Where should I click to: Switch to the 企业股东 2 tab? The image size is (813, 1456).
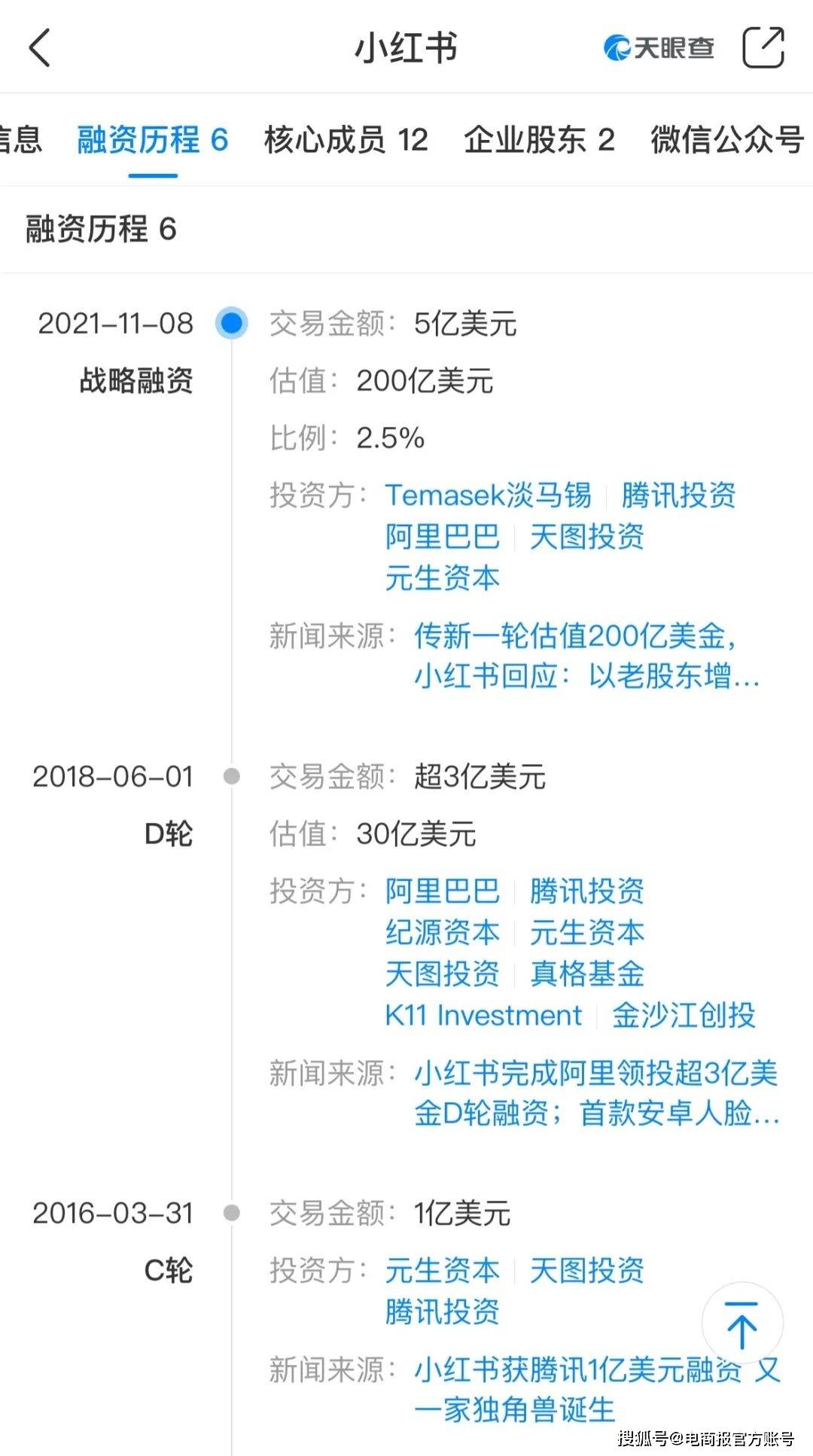pyautogui.click(x=539, y=140)
